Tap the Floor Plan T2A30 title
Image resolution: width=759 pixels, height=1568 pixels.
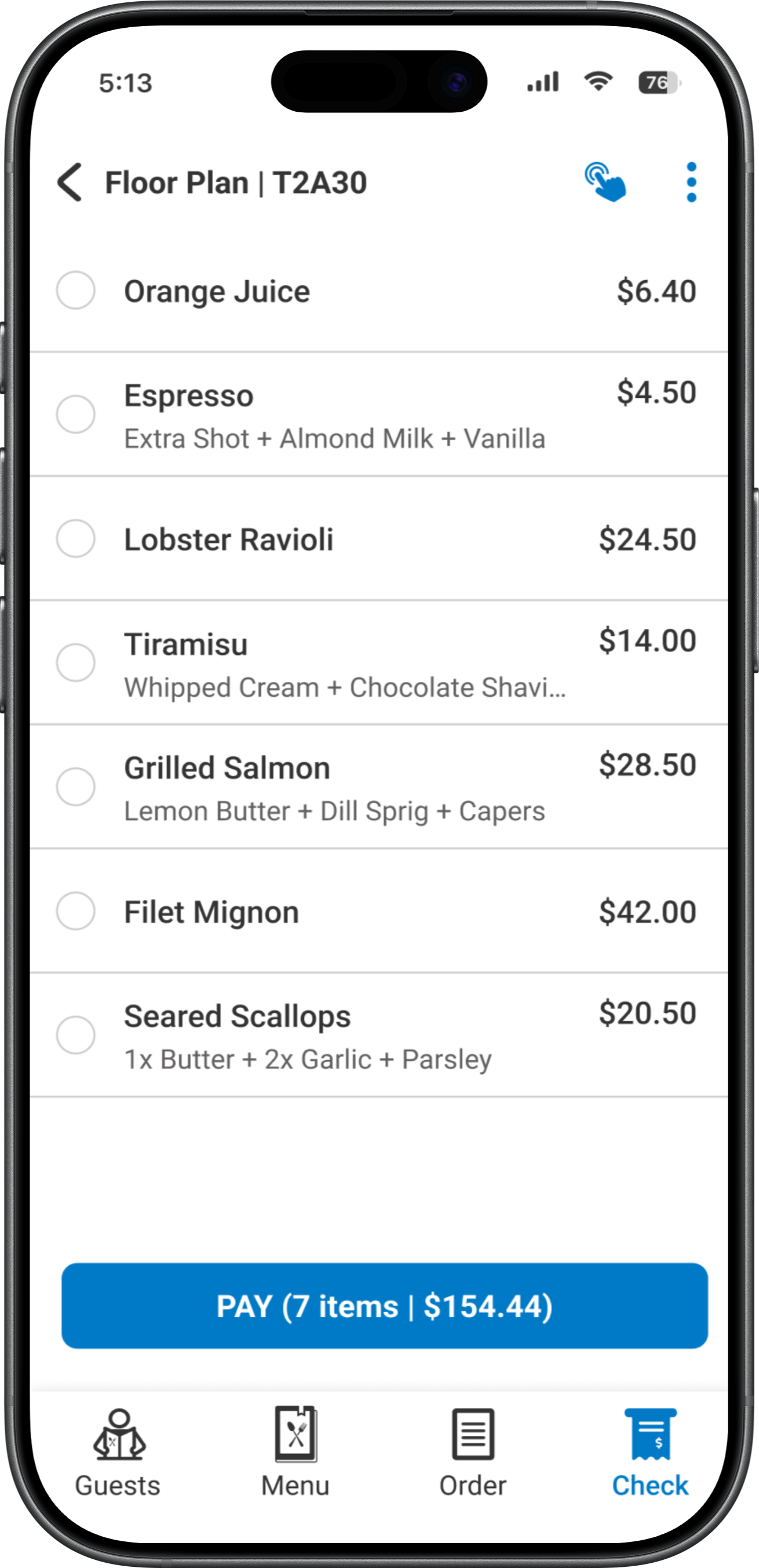[236, 182]
